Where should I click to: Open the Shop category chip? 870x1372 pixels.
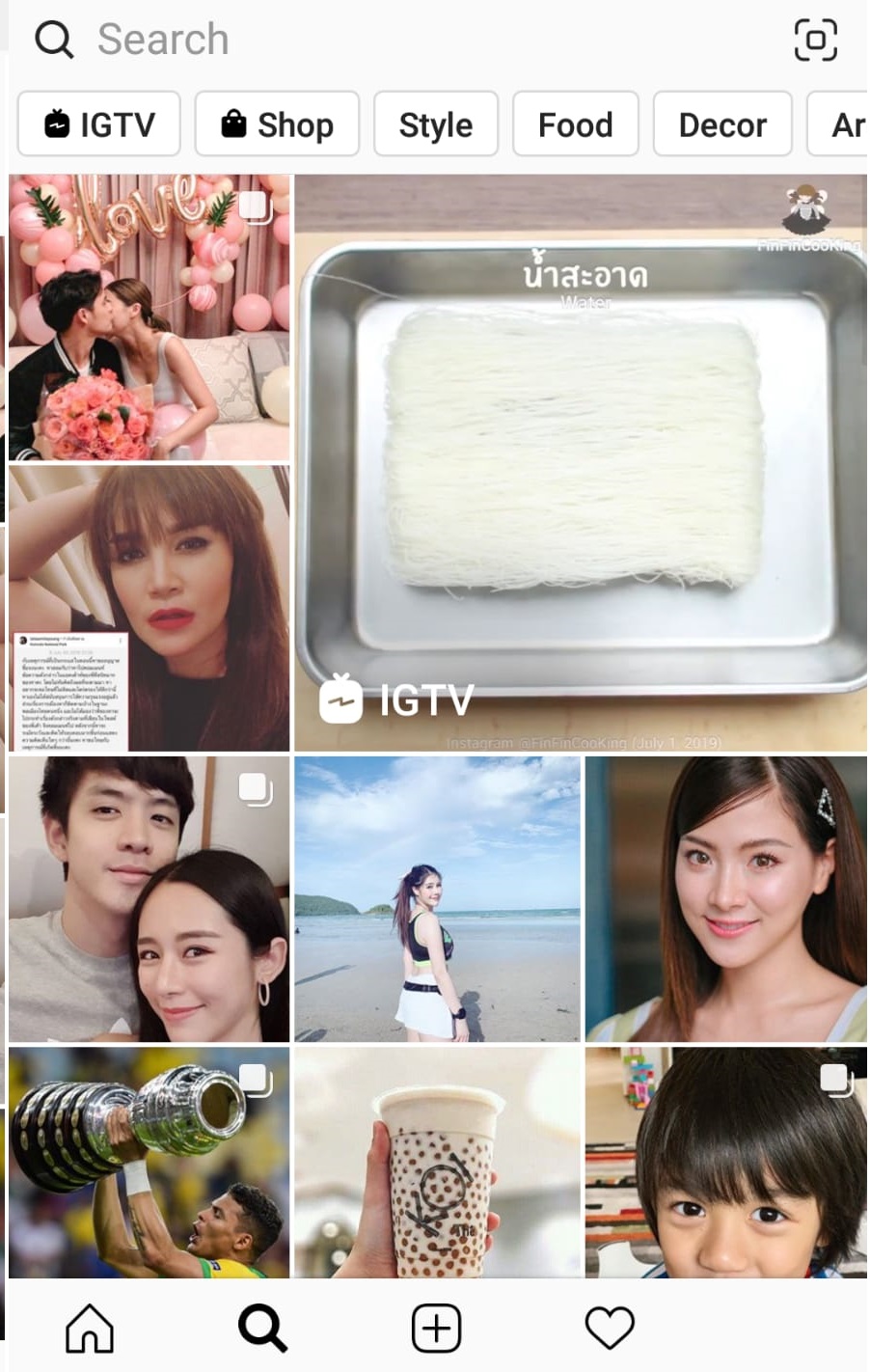pyautogui.click(x=277, y=124)
